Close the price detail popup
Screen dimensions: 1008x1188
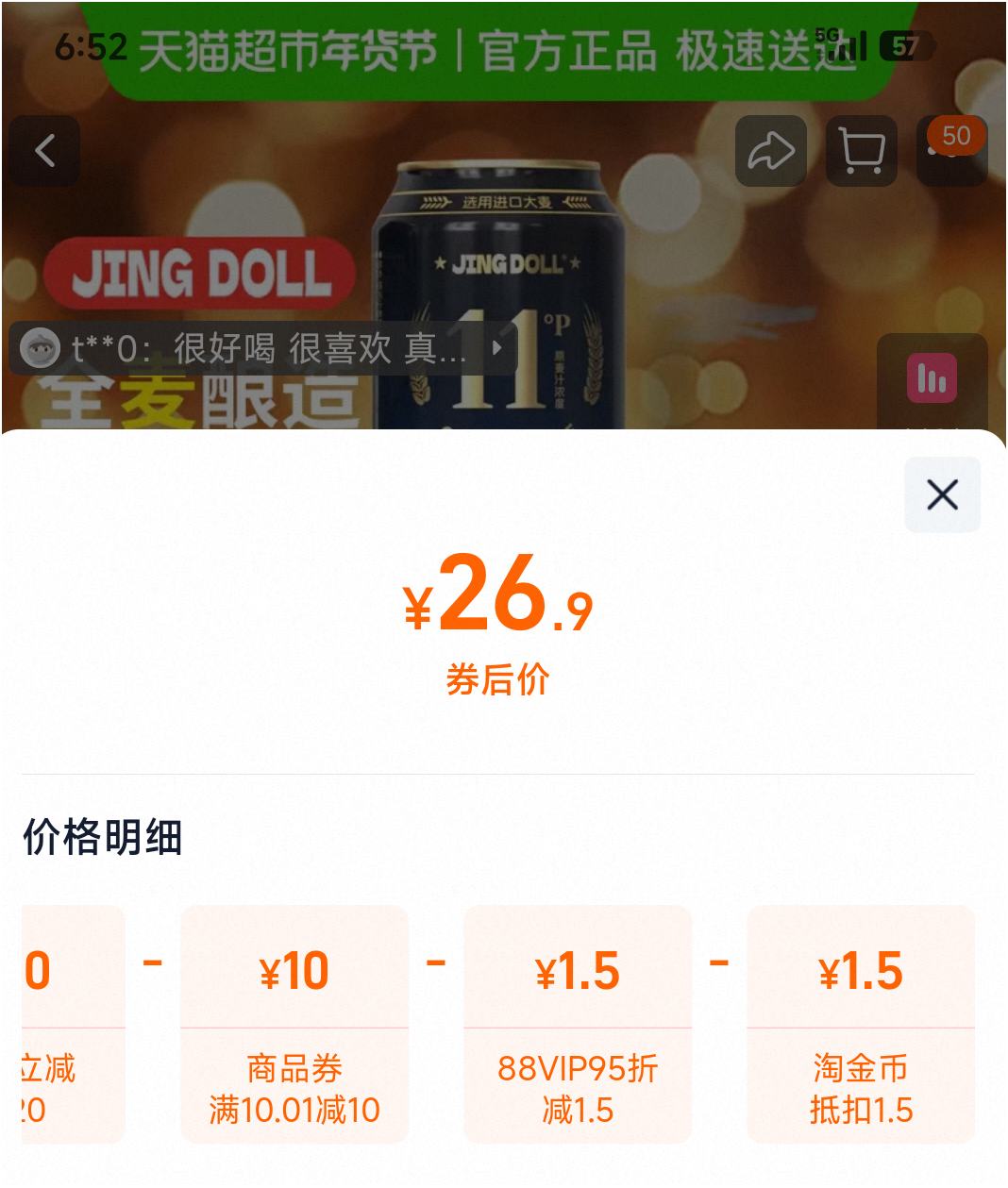pos(941,494)
